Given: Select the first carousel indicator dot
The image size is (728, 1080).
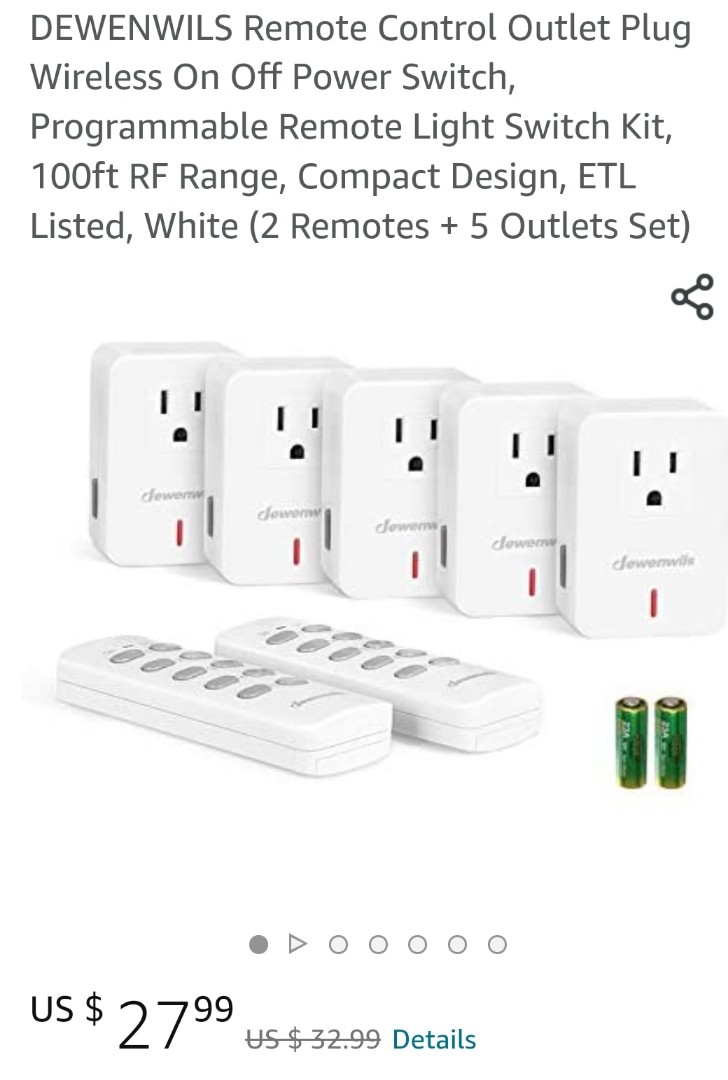Looking at the screenshot, I should click(261, 942).
